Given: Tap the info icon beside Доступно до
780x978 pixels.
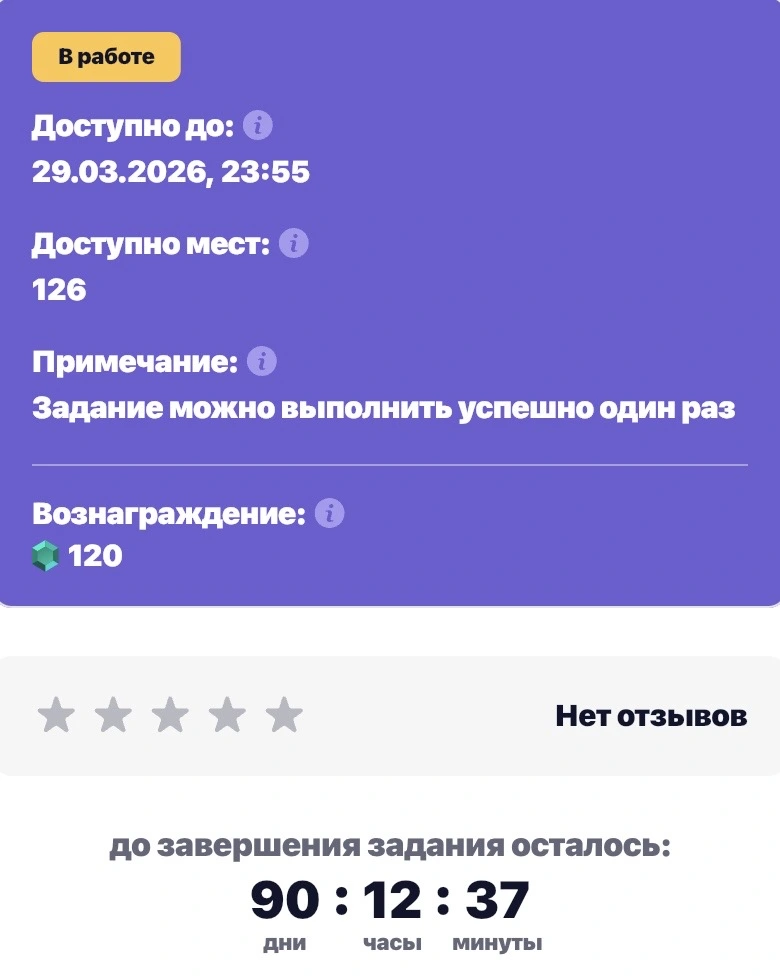Looking at the screenshot, I should [x=258, y=125].
